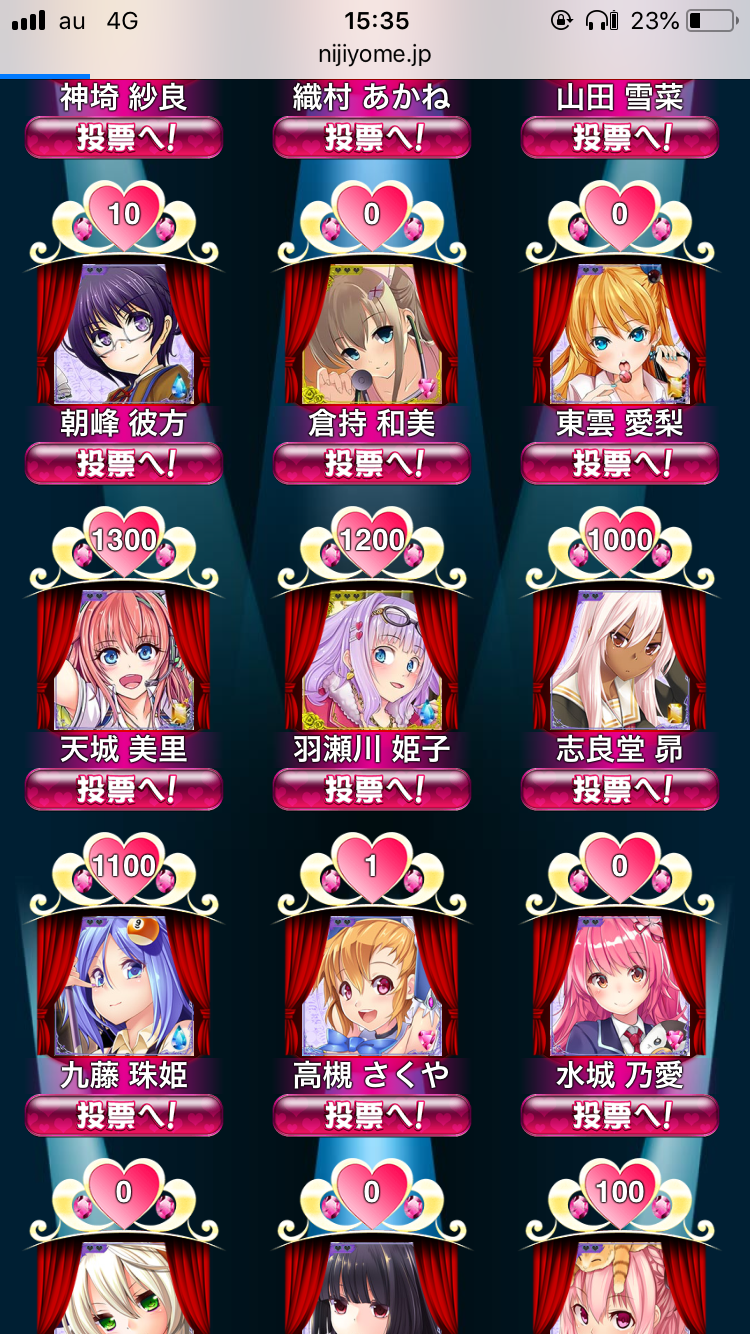
Task: Open 朝峰 彼方 character card
Action: tap(124, 335)
